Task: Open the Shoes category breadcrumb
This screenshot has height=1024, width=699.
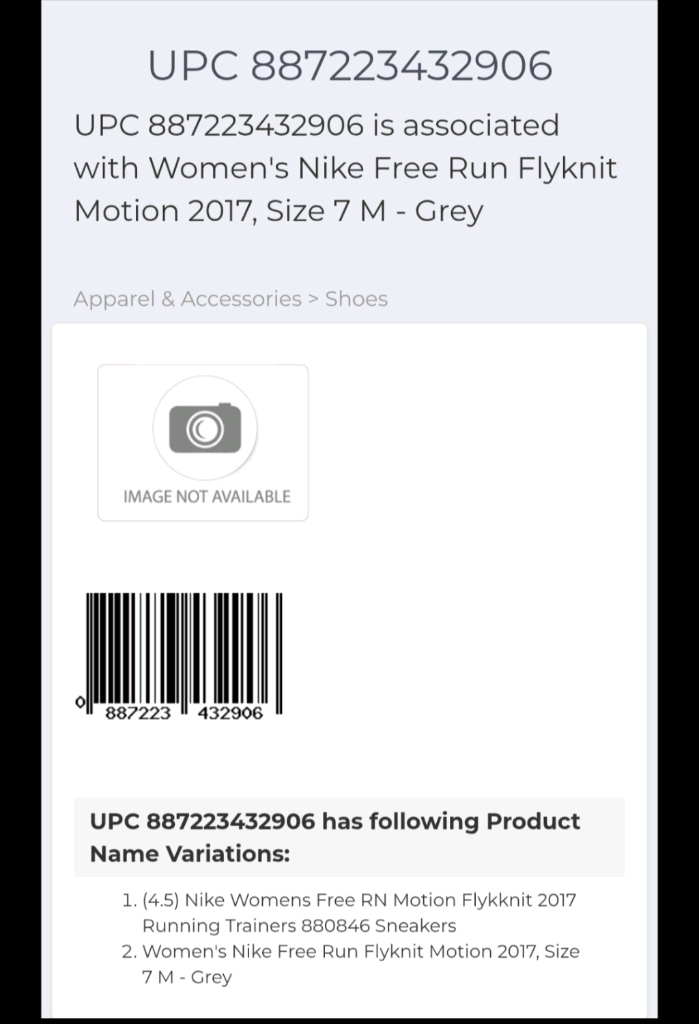Action: (x=356, y=299)
